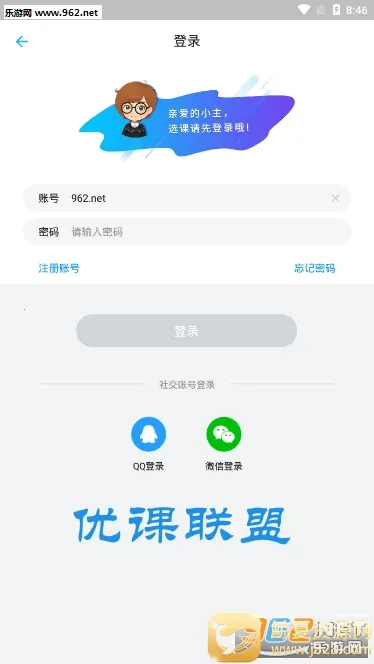Go back using the top-left arrow
This screenshot has height=664, width=374.
coord(22,42)
